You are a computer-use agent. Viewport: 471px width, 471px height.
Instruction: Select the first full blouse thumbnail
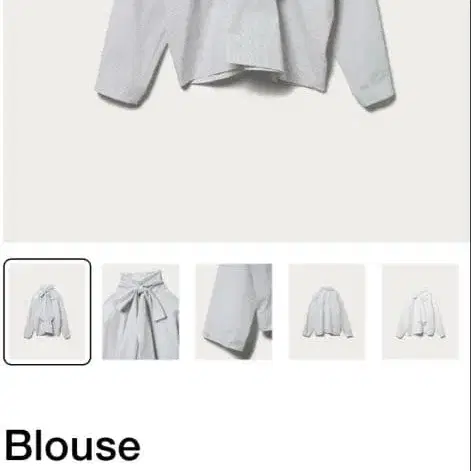click(x=47, y=312)
